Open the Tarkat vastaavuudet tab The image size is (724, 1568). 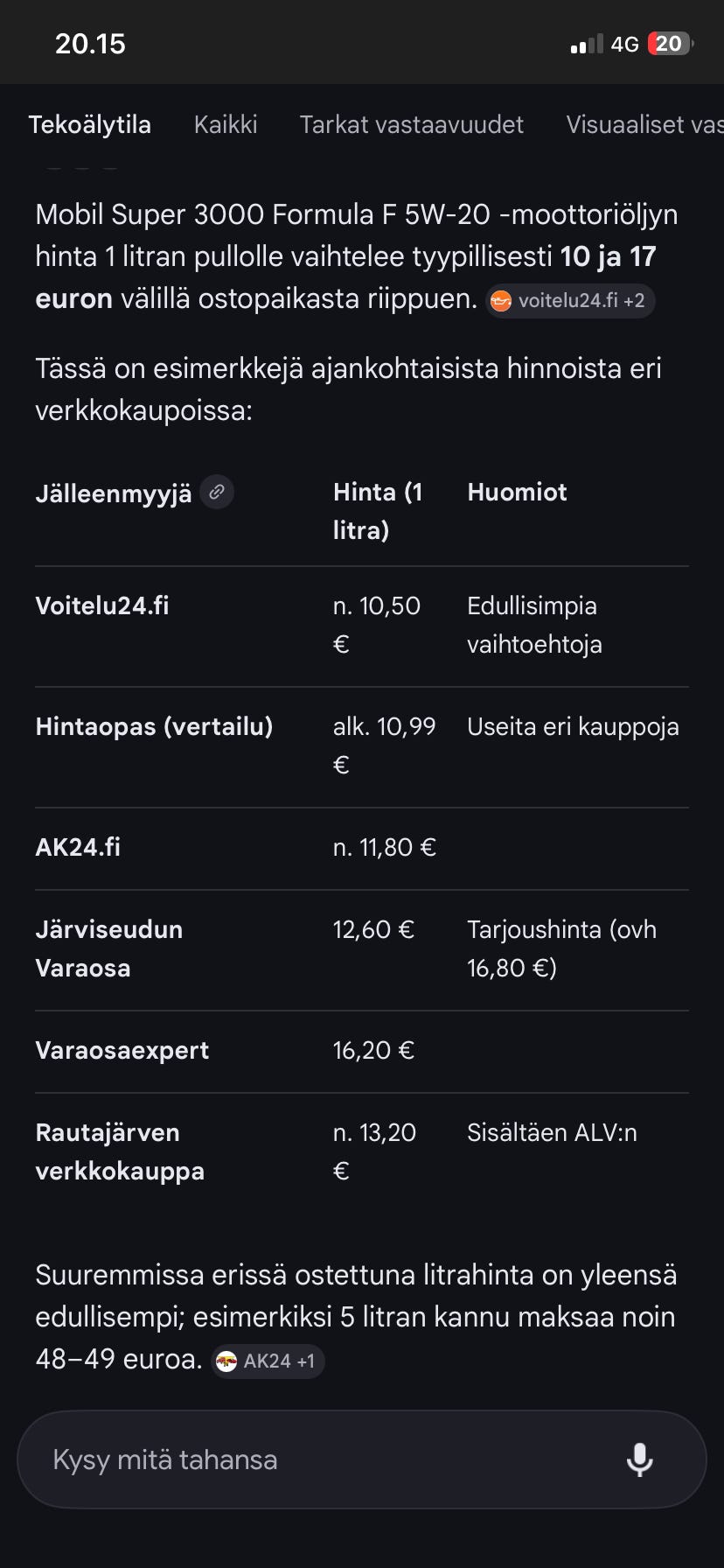click(411, 125)
